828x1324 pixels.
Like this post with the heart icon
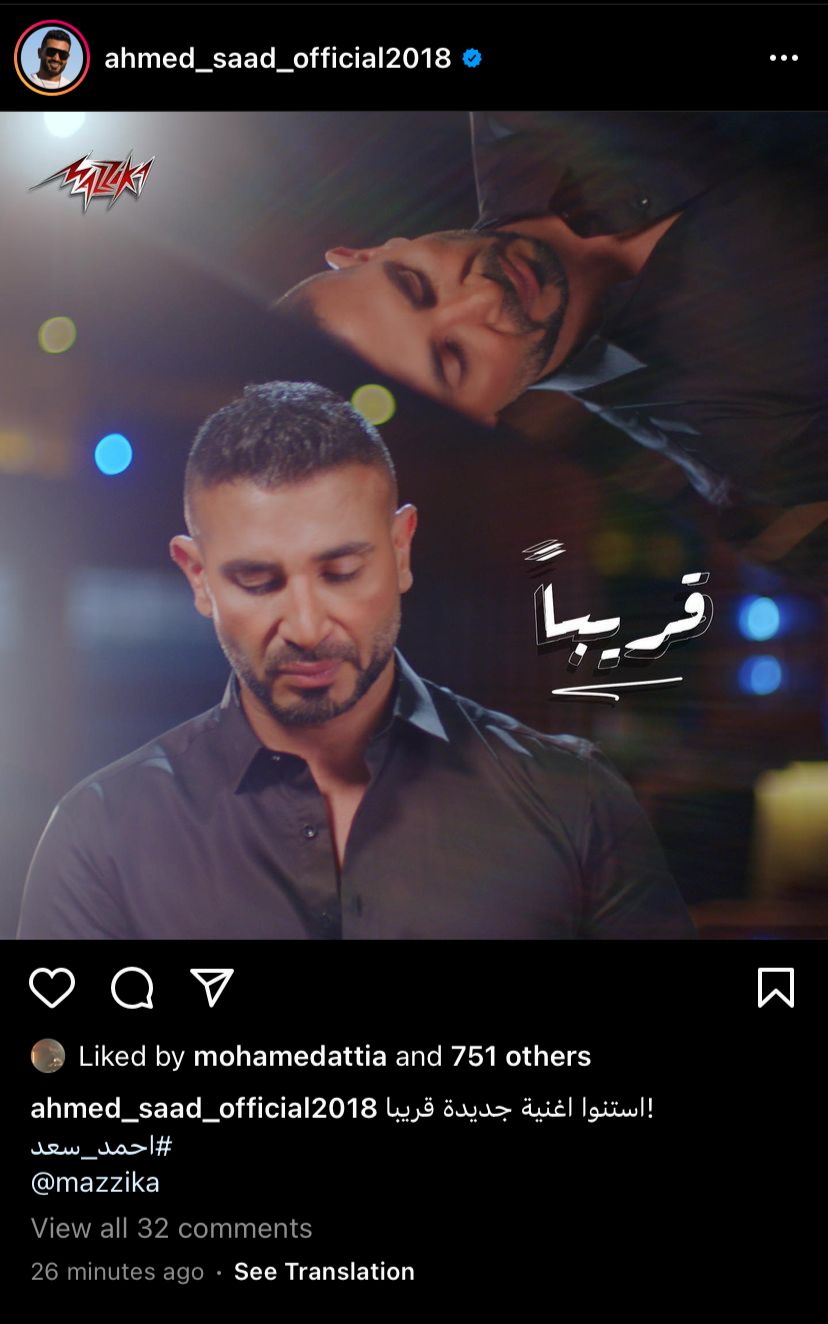(x=52, y=988)
